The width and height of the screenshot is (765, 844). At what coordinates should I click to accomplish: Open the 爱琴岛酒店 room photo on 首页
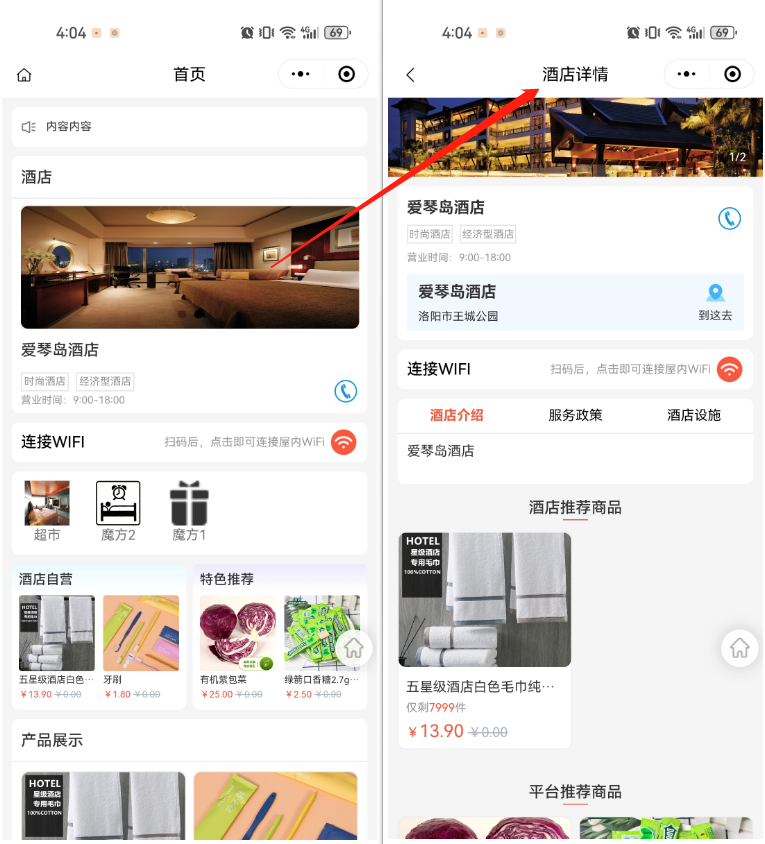[190, 267]
